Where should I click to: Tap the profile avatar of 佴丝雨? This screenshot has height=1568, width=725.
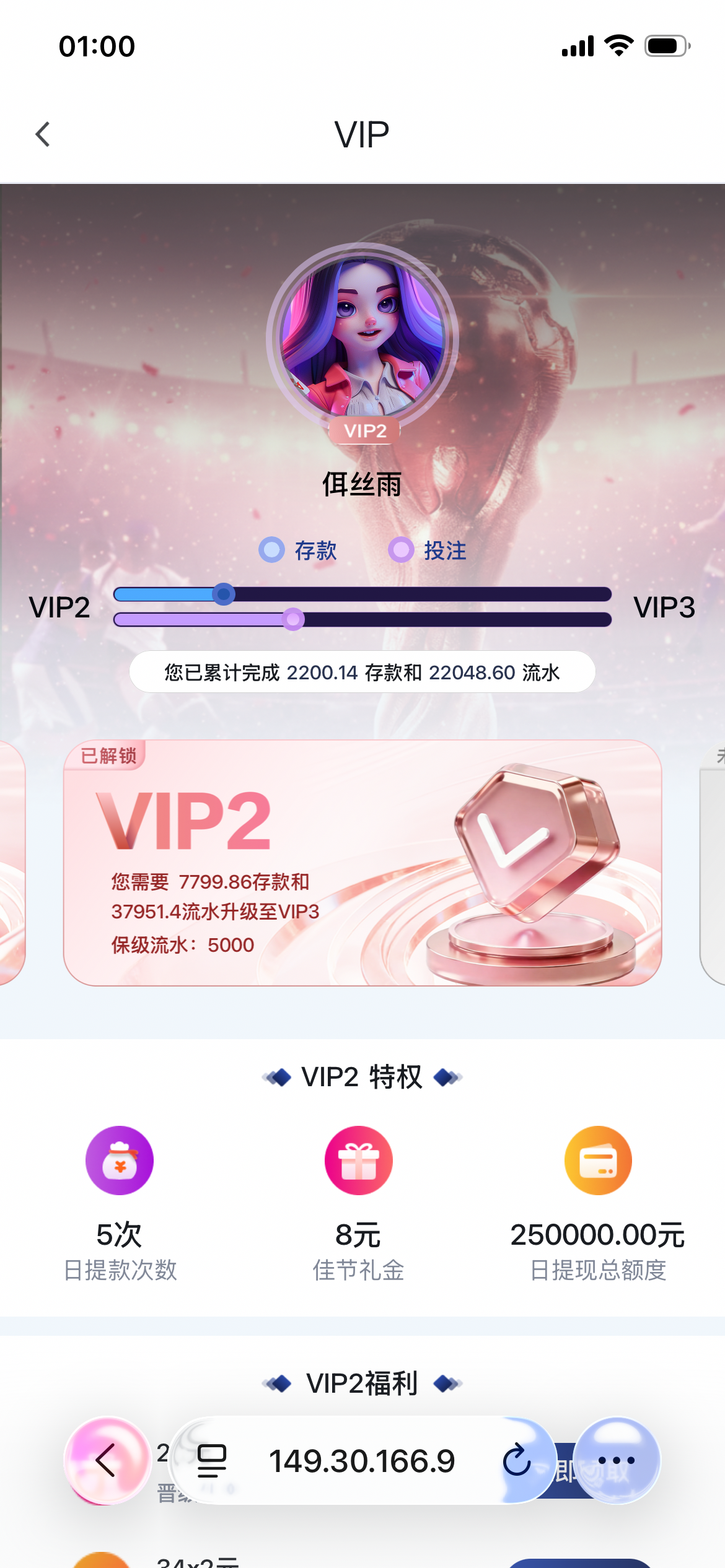click(362, 337)
